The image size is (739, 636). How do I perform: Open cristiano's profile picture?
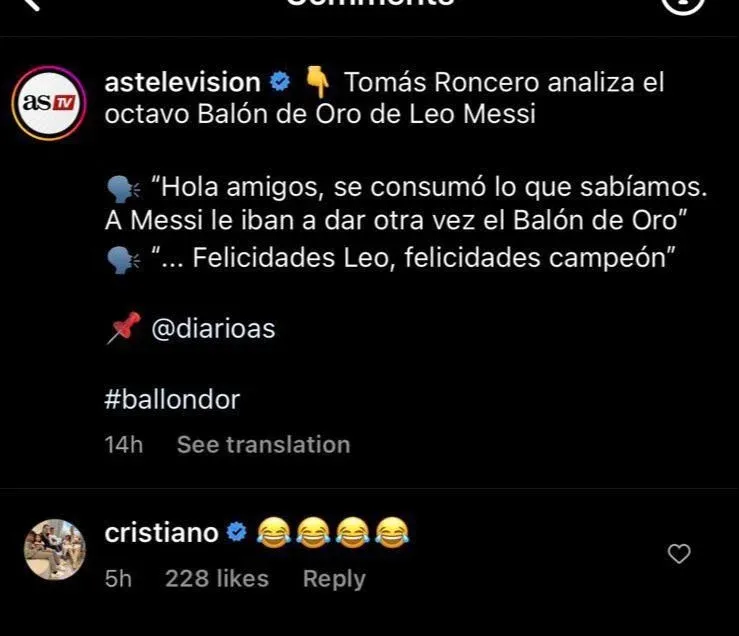tap(54, 549)
